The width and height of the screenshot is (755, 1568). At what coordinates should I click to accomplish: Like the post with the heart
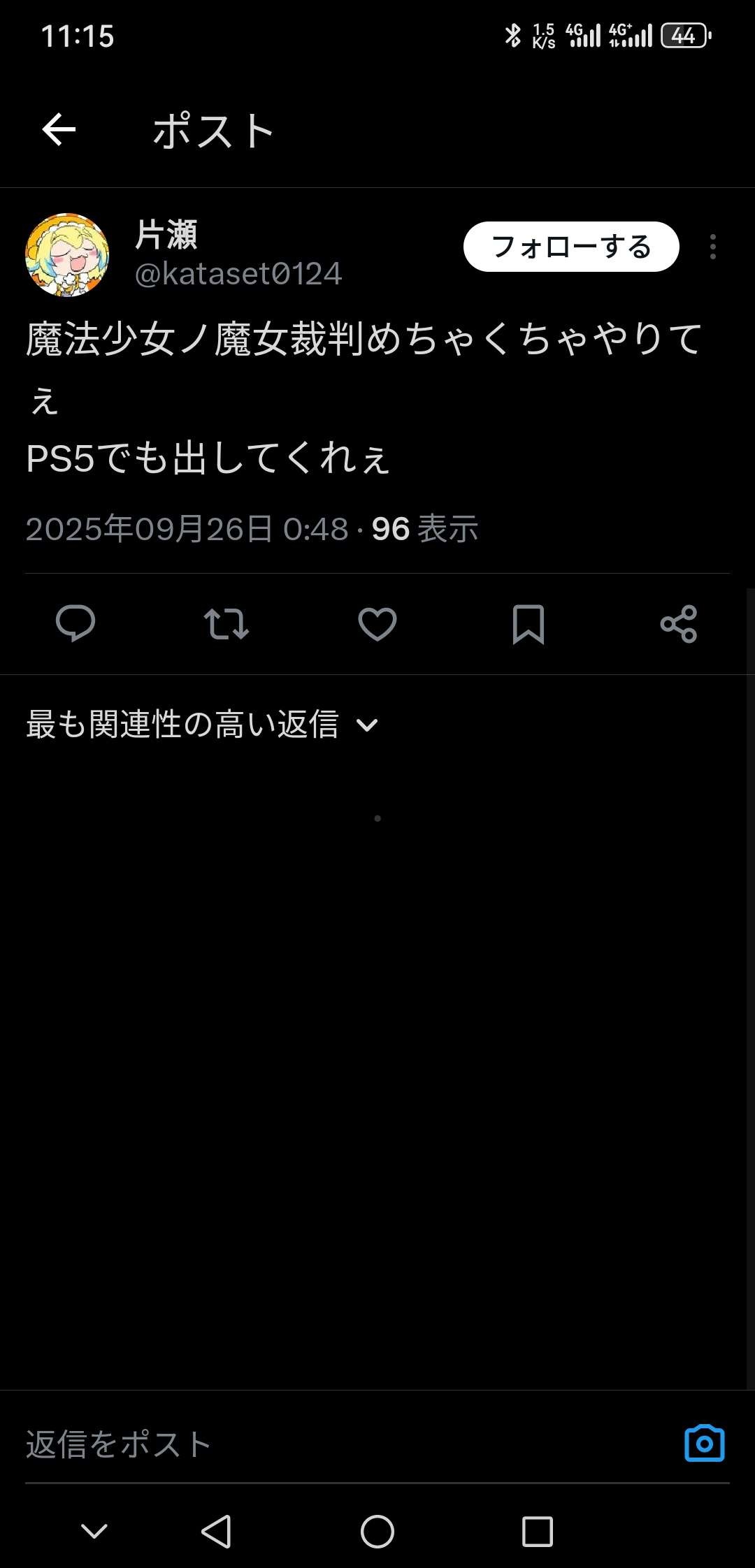click(377, 623)
